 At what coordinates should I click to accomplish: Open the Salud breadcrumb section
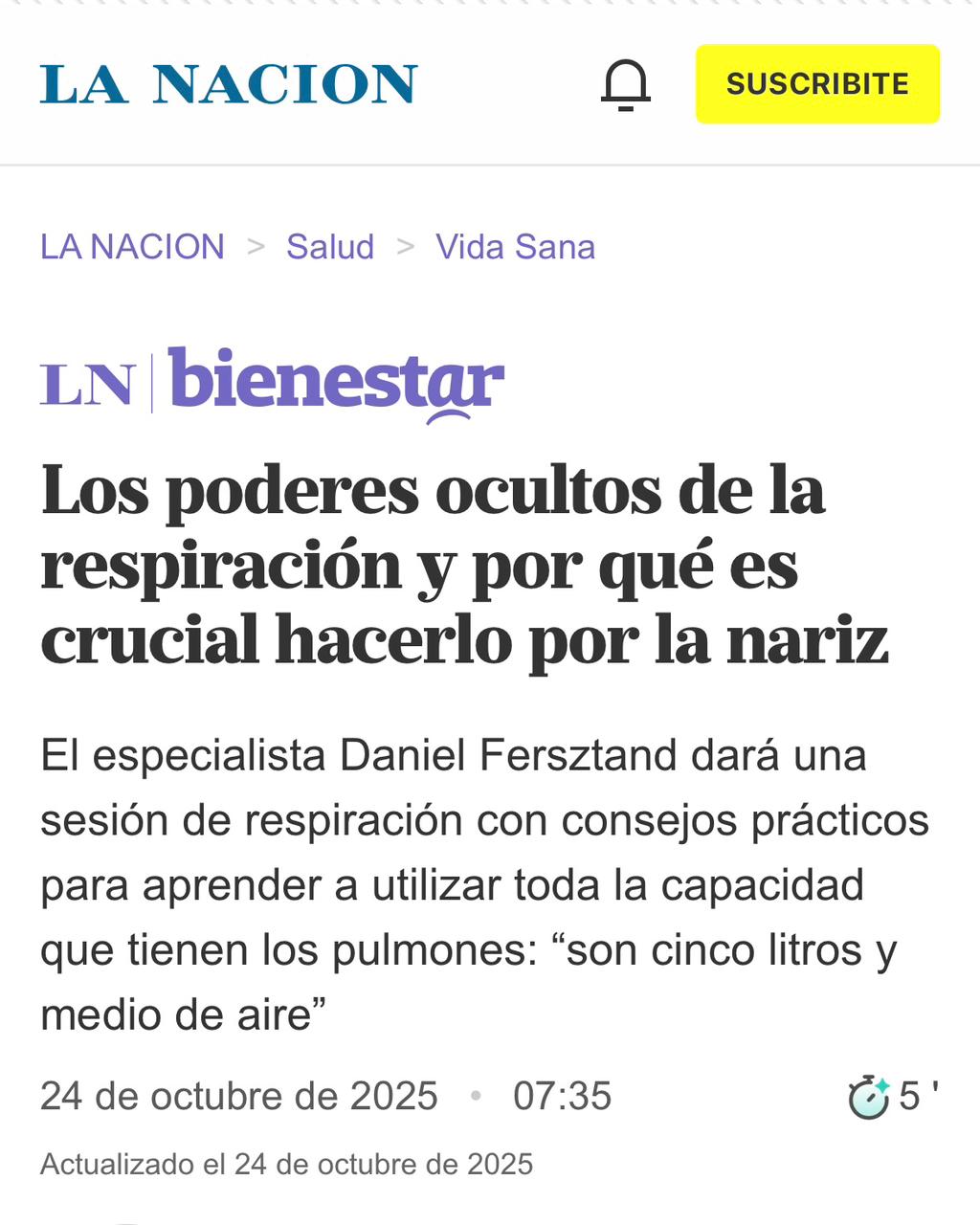[x=330, y=247]
